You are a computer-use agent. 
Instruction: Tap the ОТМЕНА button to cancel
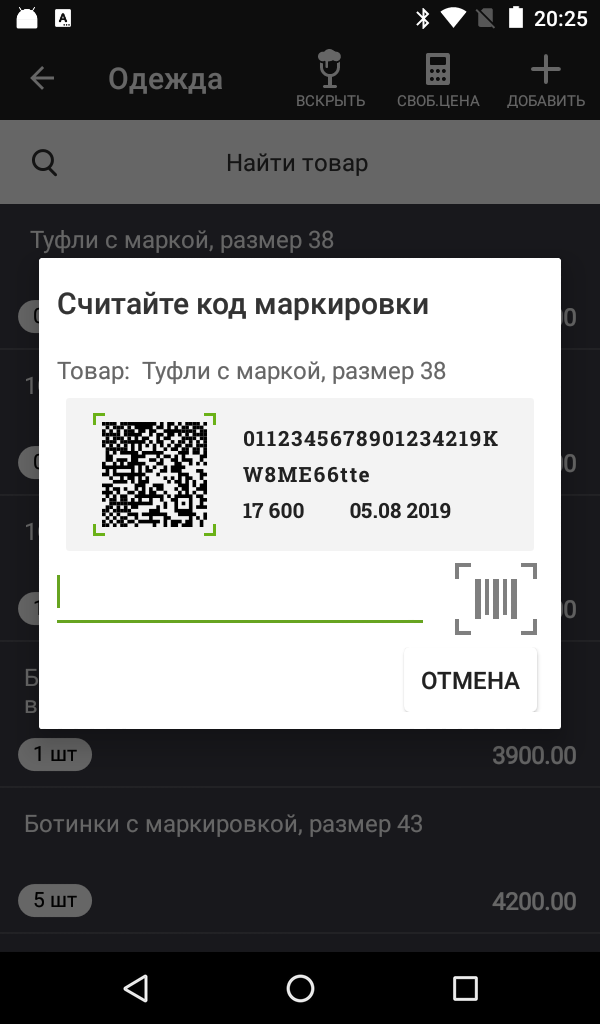pos(470,681)
